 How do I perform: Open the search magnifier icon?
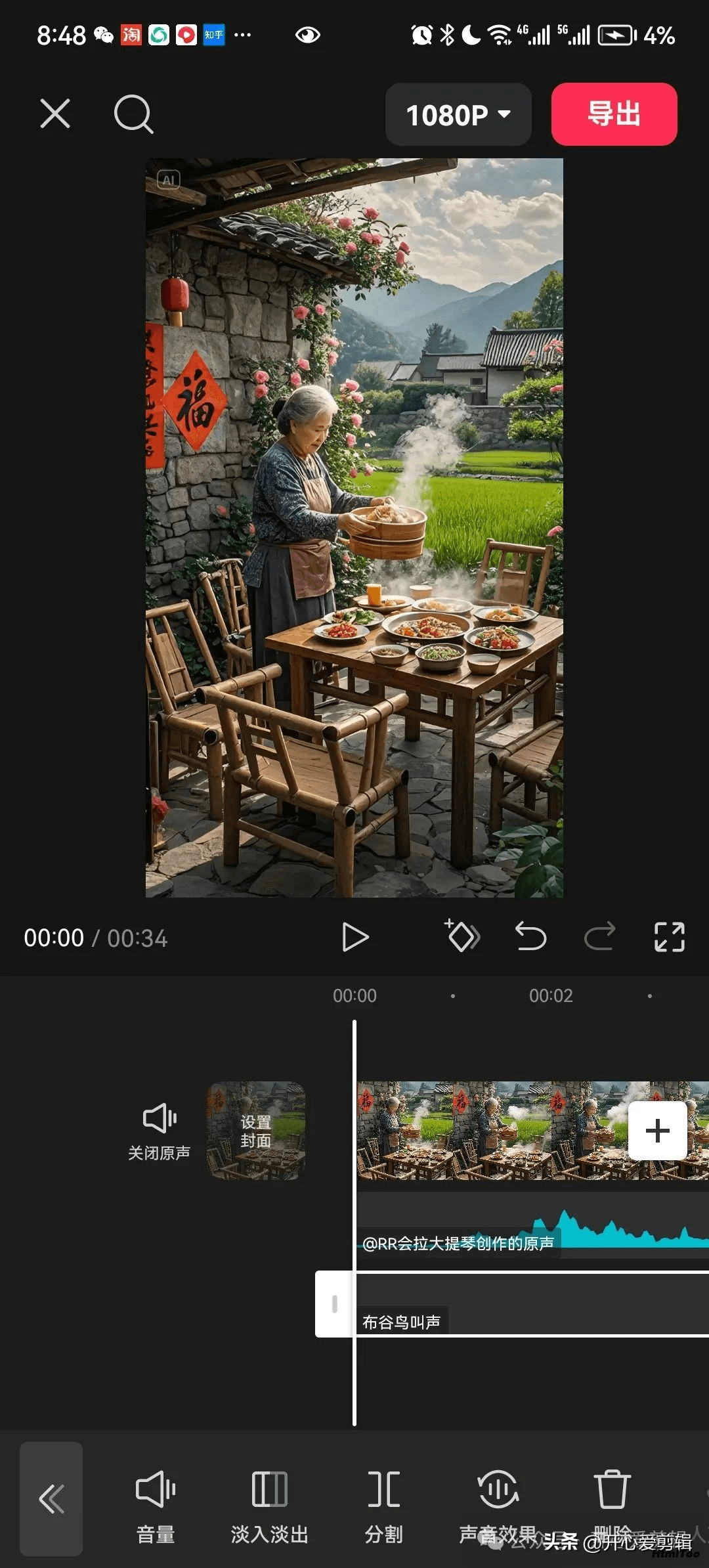pyautogui.click(x=133, y=114)
